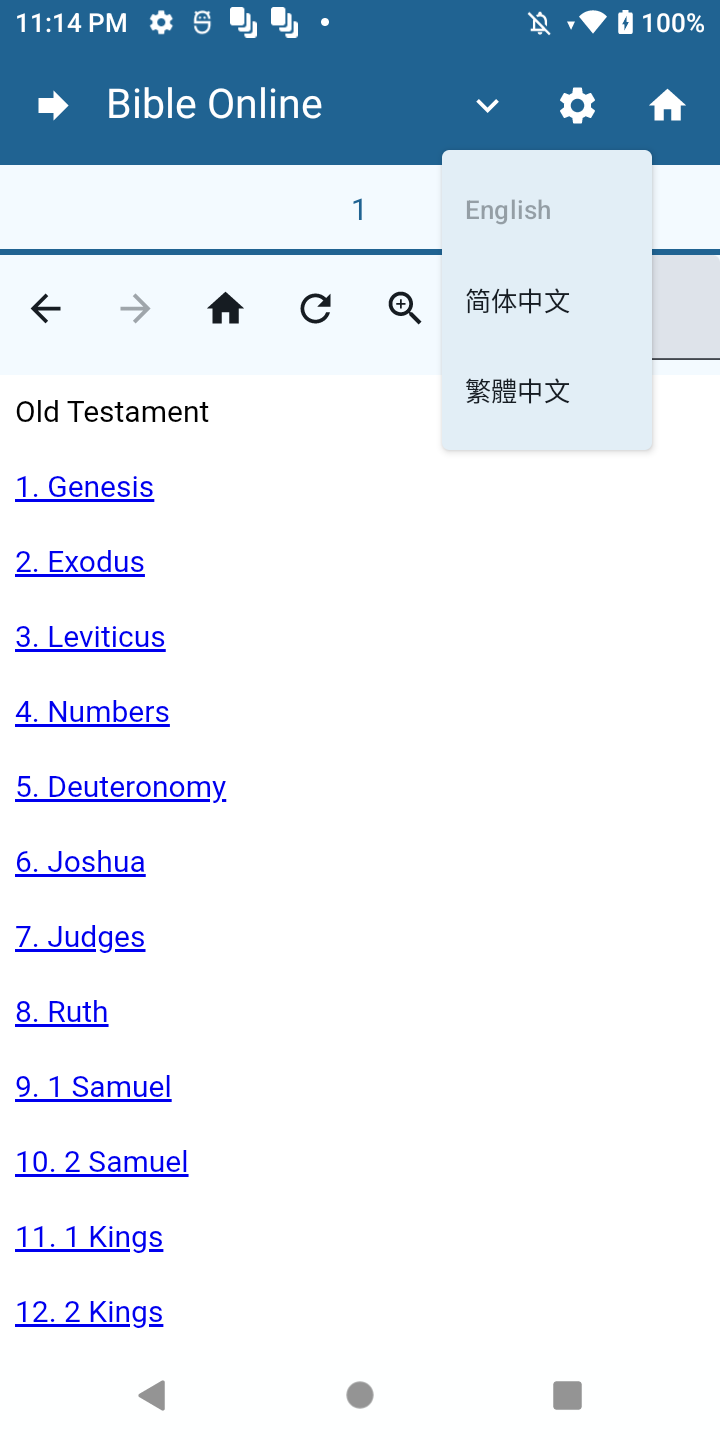Open Deuteronomy

[121, 787]
